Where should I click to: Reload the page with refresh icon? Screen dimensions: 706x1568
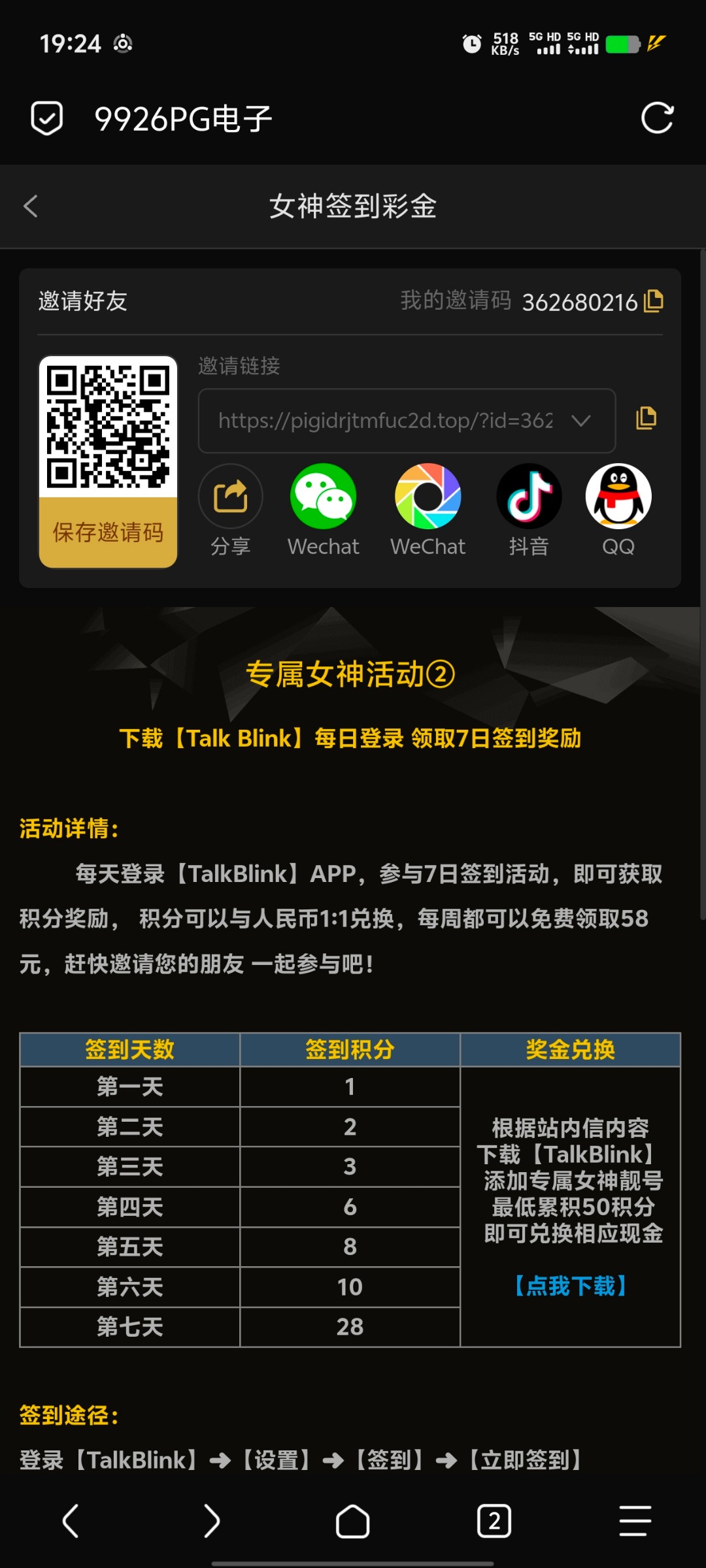coord(657,118)
